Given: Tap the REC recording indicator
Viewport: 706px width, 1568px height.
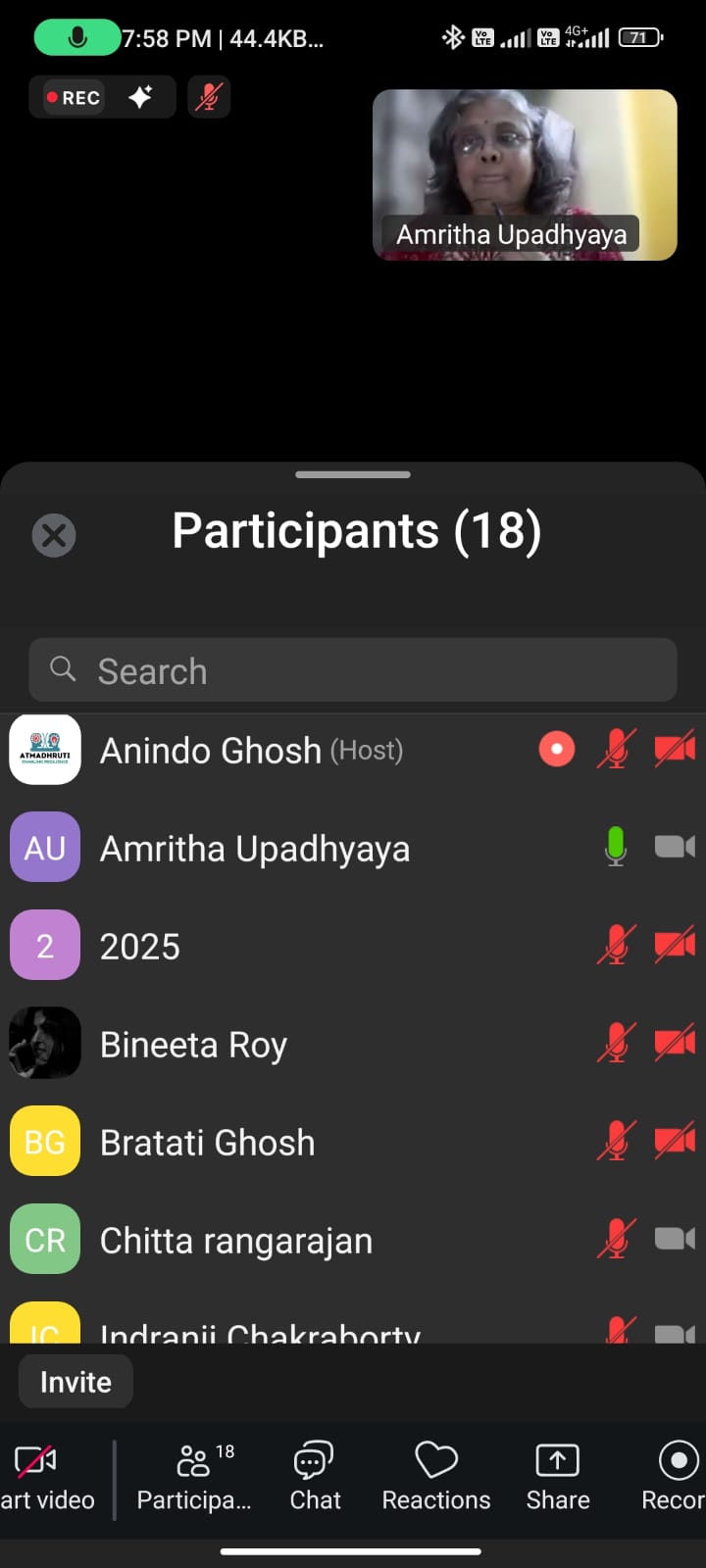Looking at the screenshot, I should 75,97.
